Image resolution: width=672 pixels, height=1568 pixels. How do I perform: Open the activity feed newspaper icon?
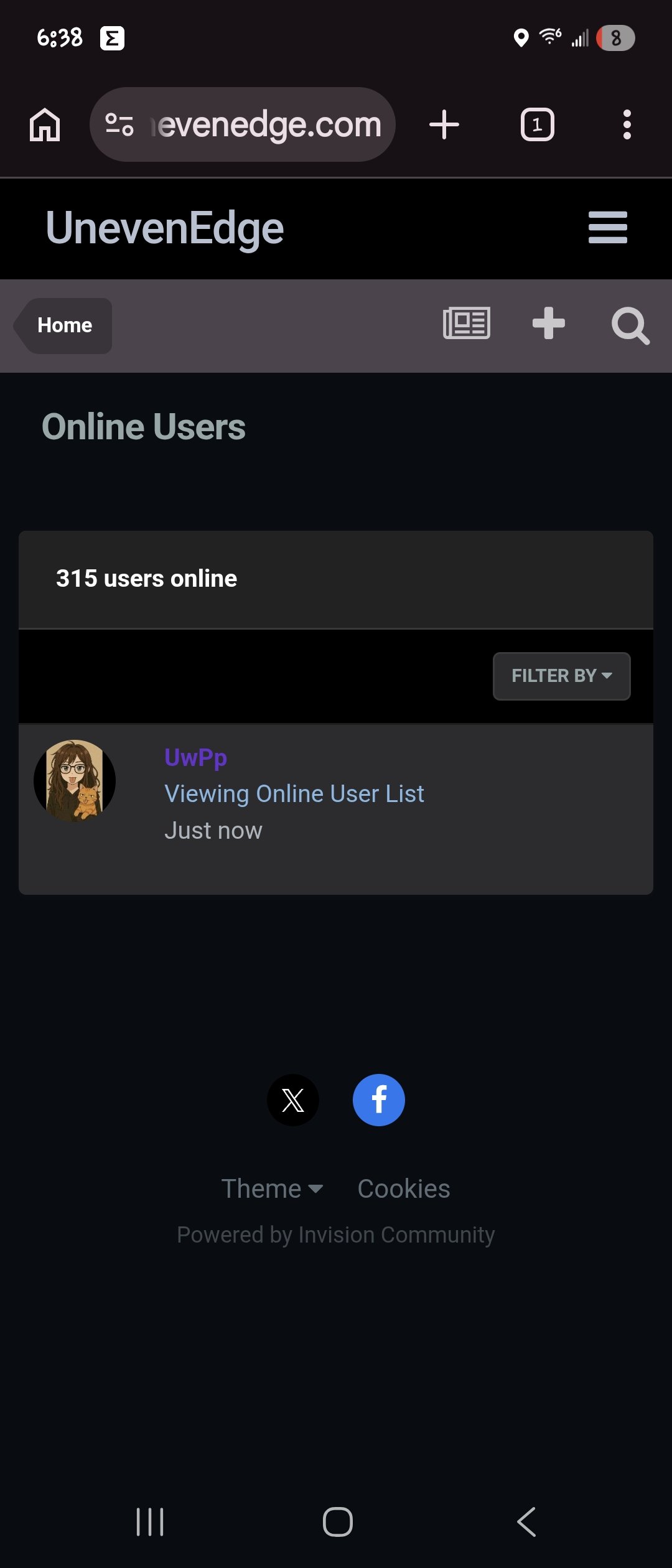click(x=467, y=324)
